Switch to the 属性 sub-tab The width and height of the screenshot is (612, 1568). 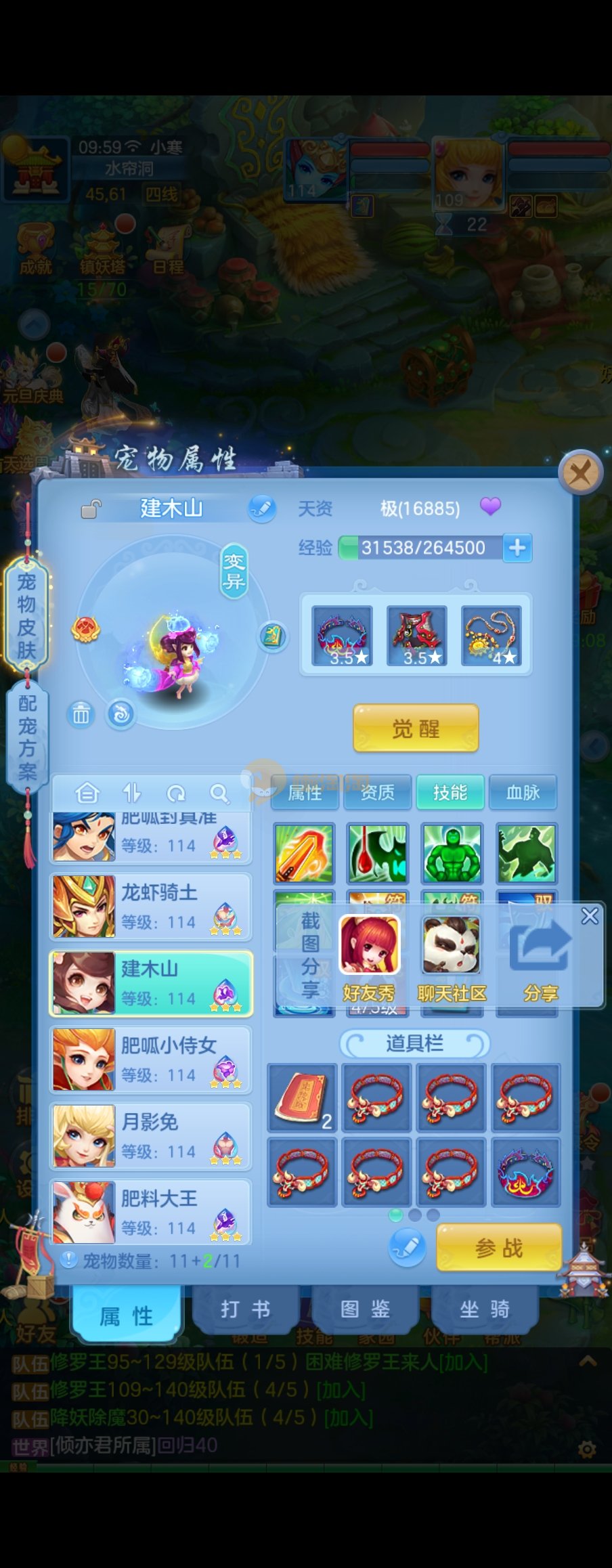[305, 792]
